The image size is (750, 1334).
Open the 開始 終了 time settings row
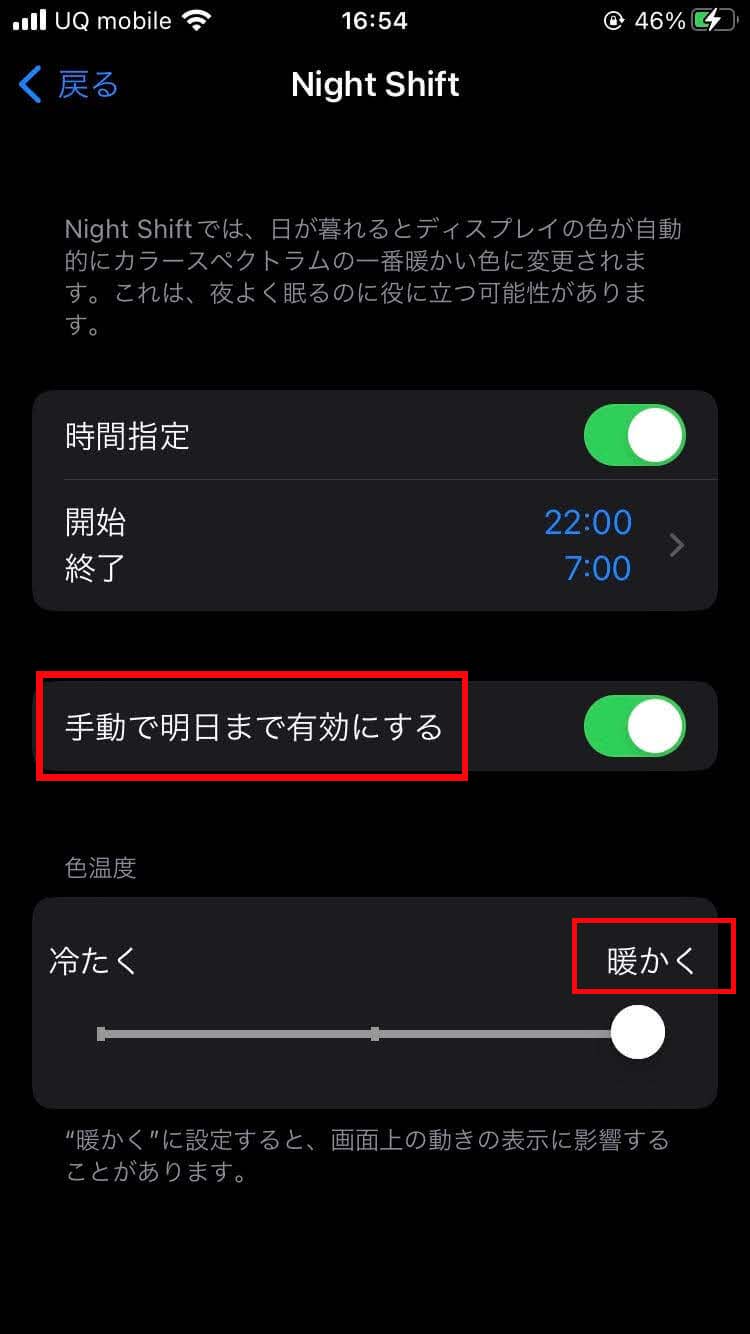point(375,545)
